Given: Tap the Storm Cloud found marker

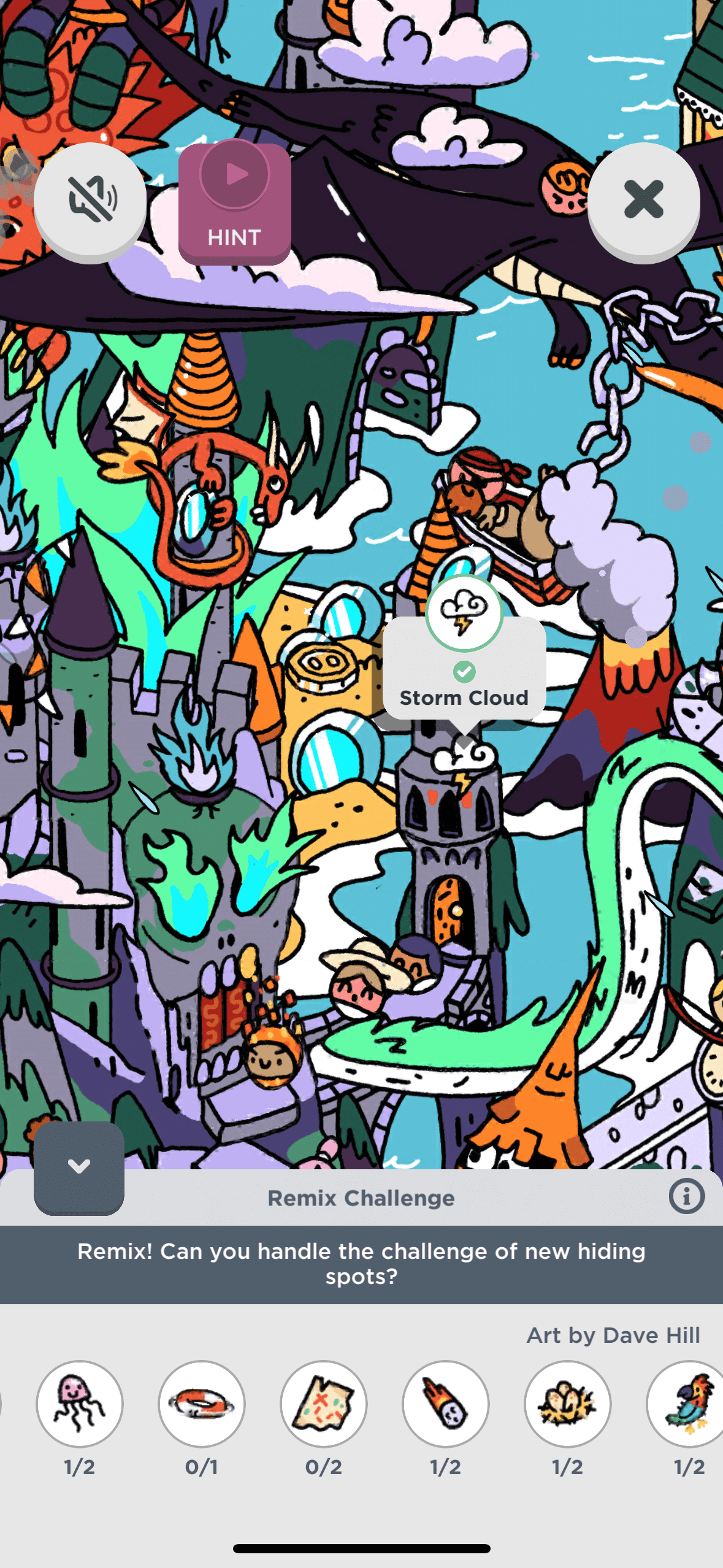Looking at the screenshot, I should [x=464, y=613].
